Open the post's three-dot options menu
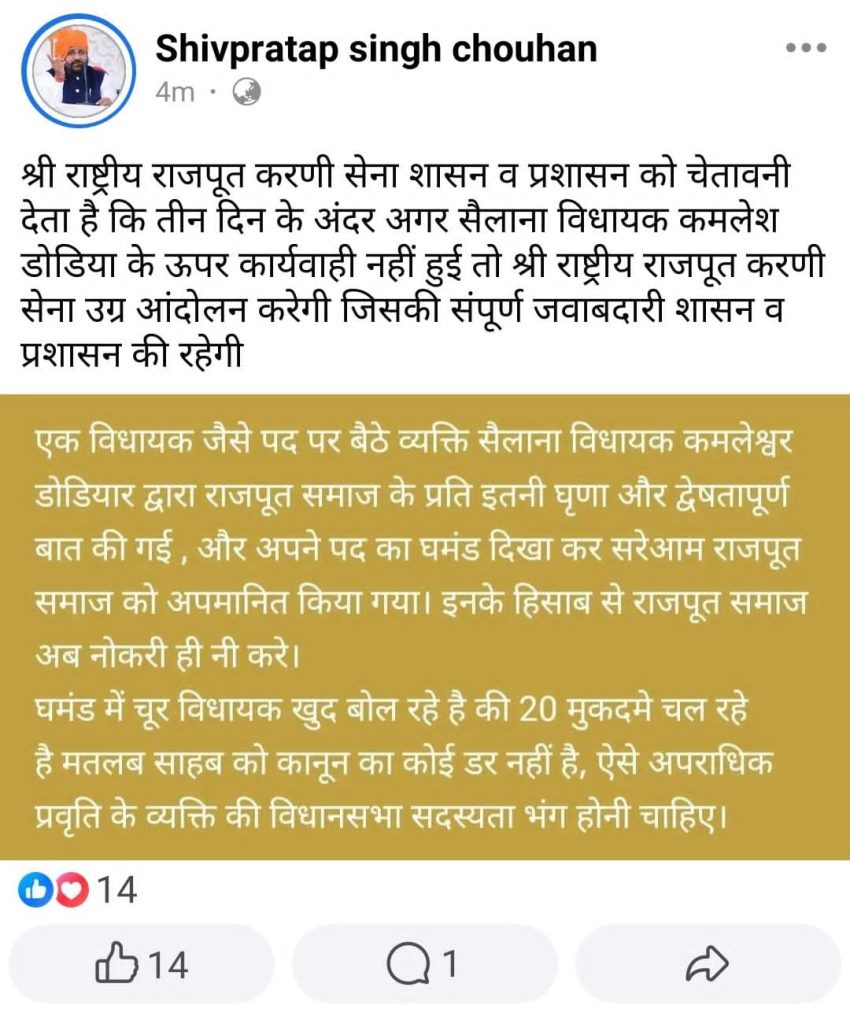The height and width of the screenshot is (1024, 850). click(x=805, y=48)
